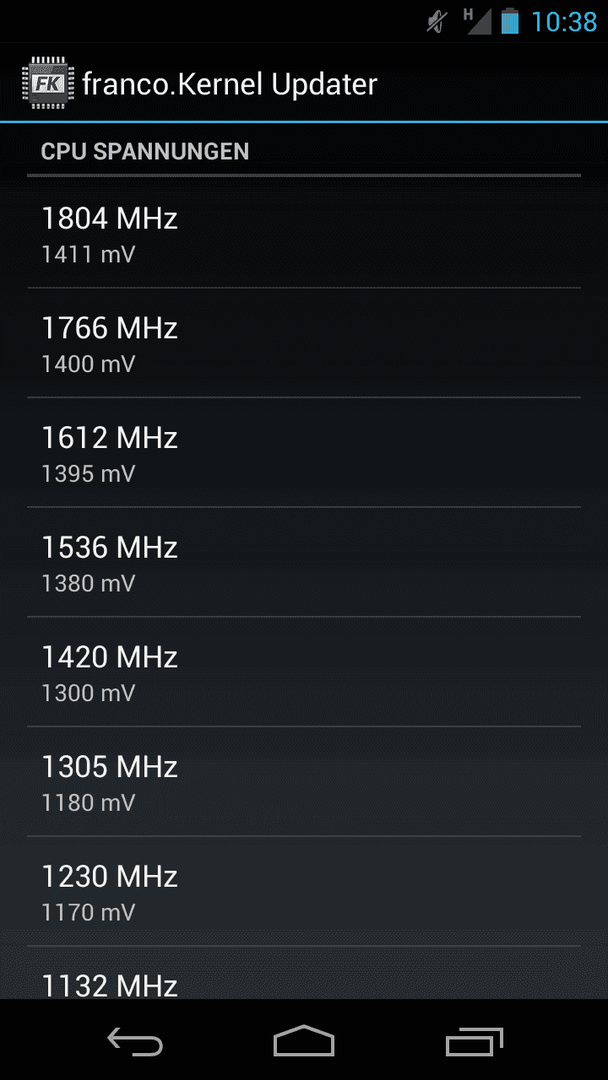Open the recent apps overview
This screenshot has height=1080, width=608.
pos(474,1040)
